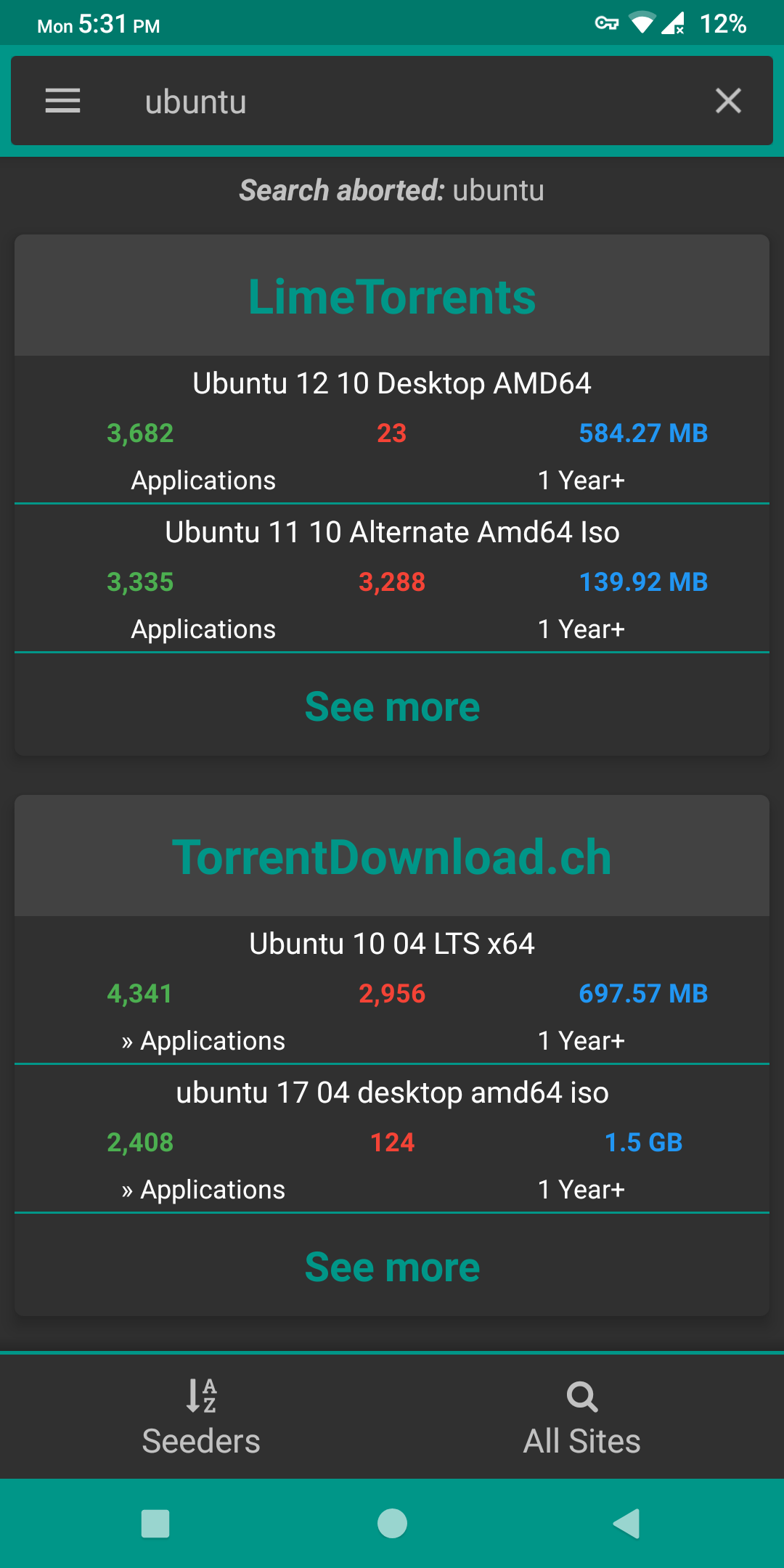Open the TorrentDownload.ch site header
This screenshot has width=784, height=1568.
point(392,857)
